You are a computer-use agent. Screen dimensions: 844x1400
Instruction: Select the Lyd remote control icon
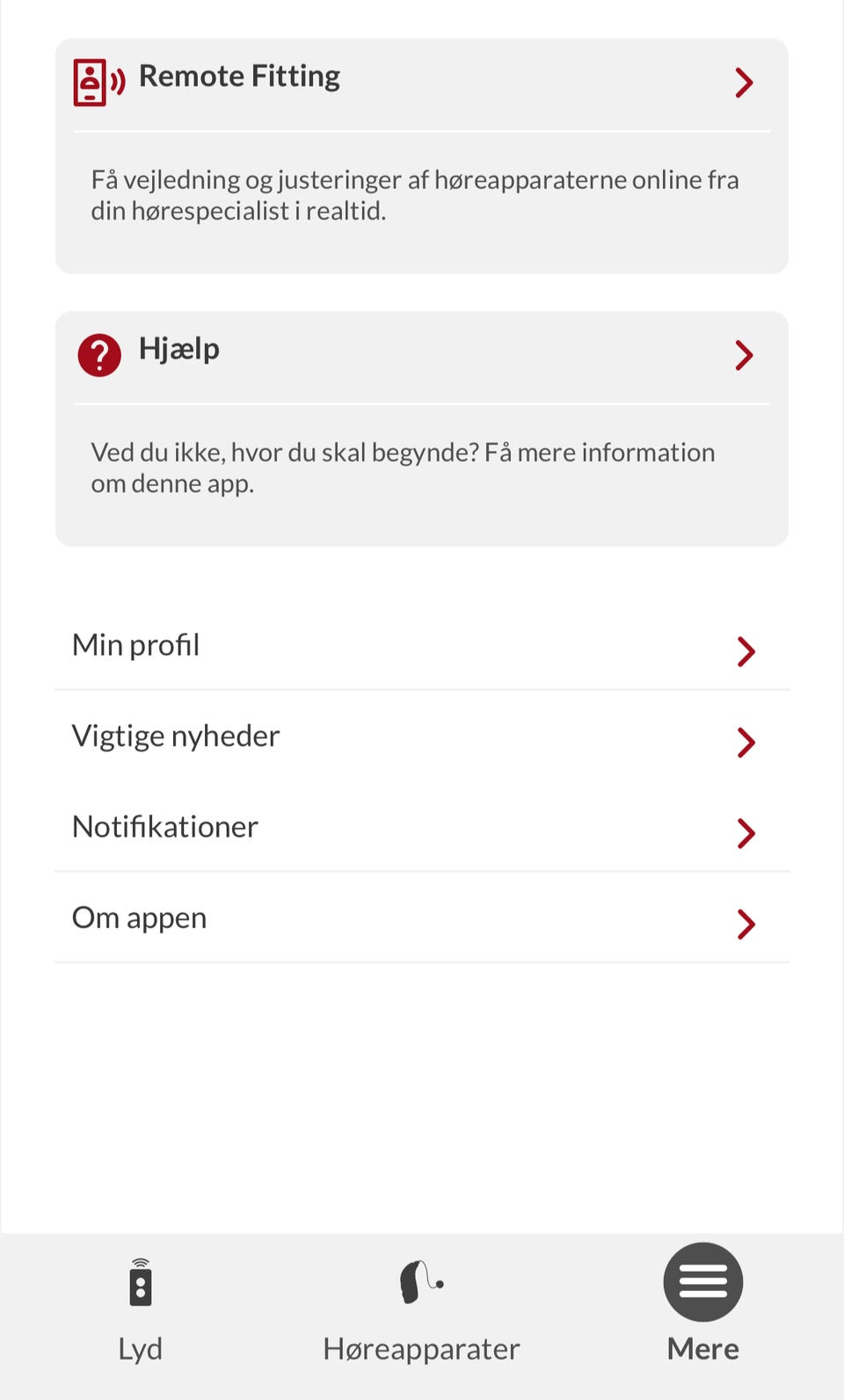(141, 1283)
